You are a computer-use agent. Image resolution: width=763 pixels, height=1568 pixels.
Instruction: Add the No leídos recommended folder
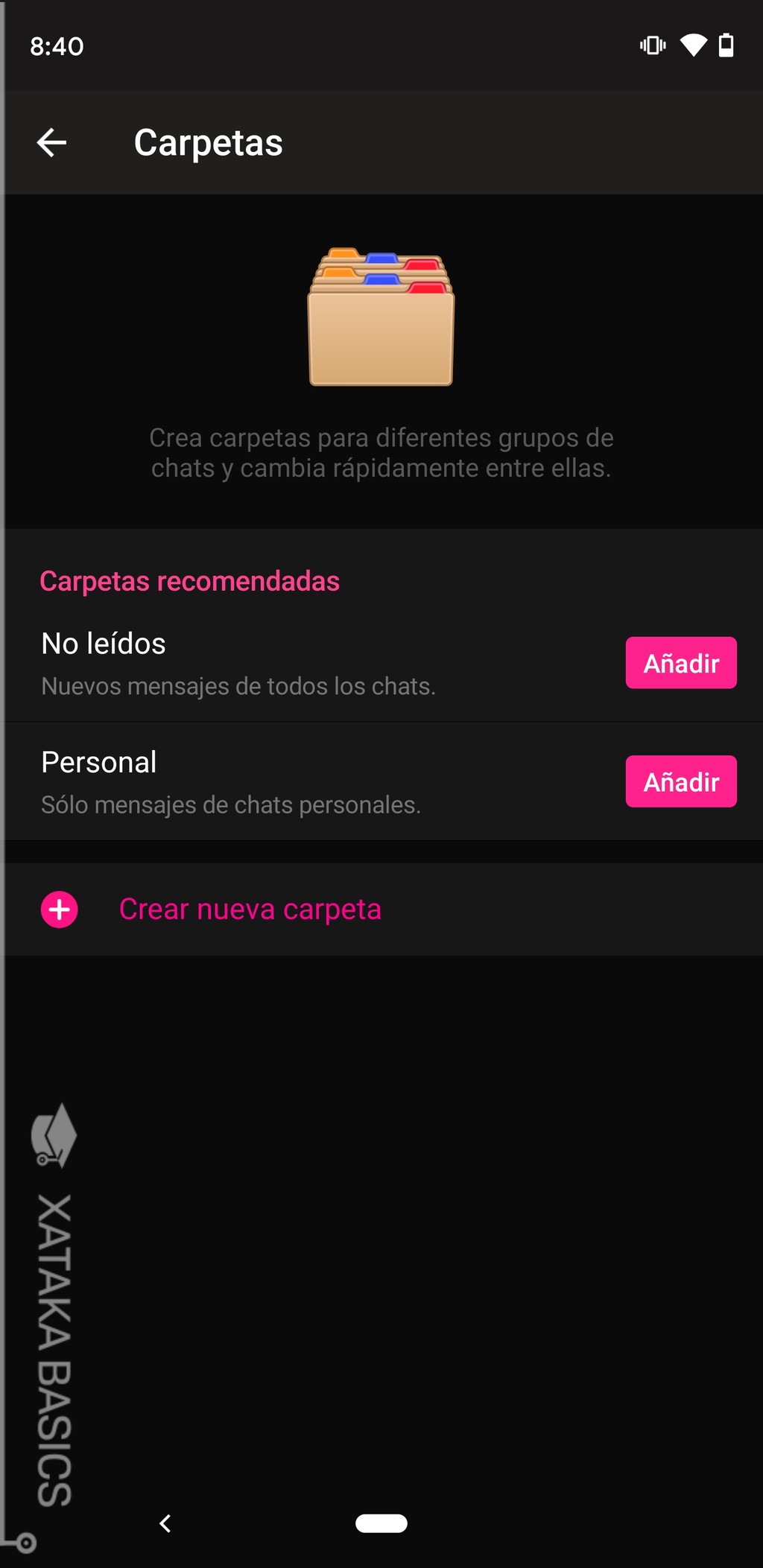(680, 662)
